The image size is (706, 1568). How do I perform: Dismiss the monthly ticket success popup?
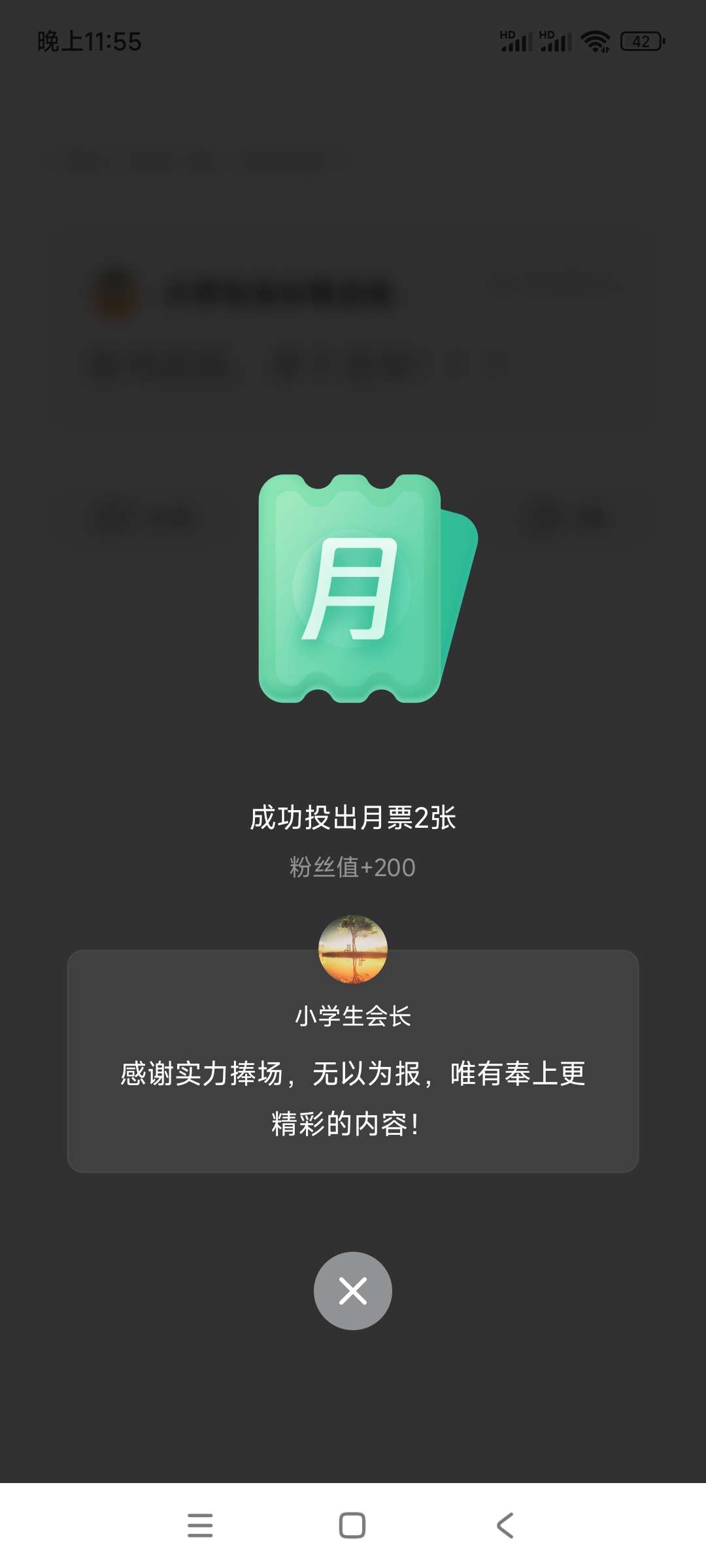353,1291
